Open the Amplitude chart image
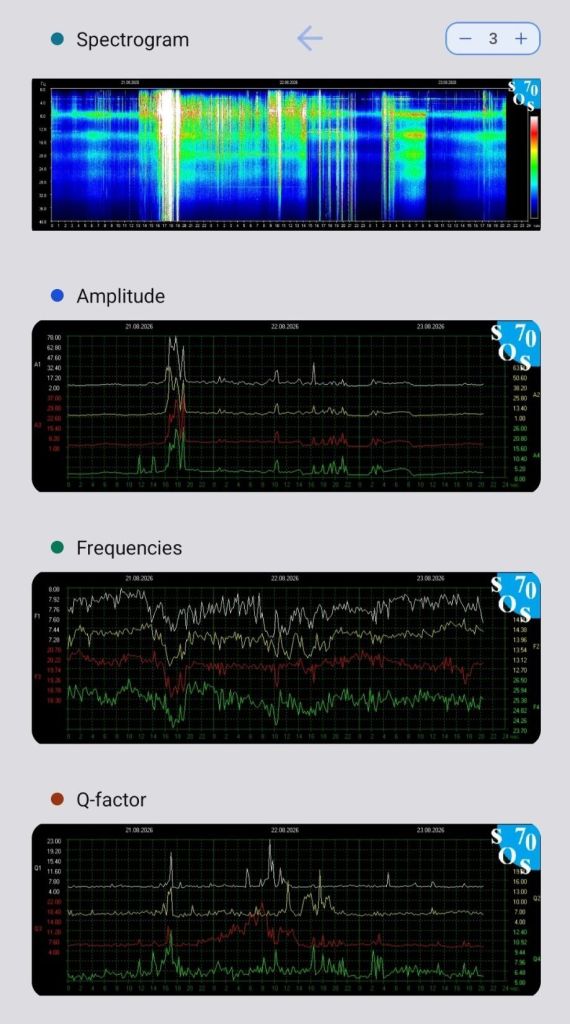Screen dimensions: 570x1024 (x=286, y=406)
